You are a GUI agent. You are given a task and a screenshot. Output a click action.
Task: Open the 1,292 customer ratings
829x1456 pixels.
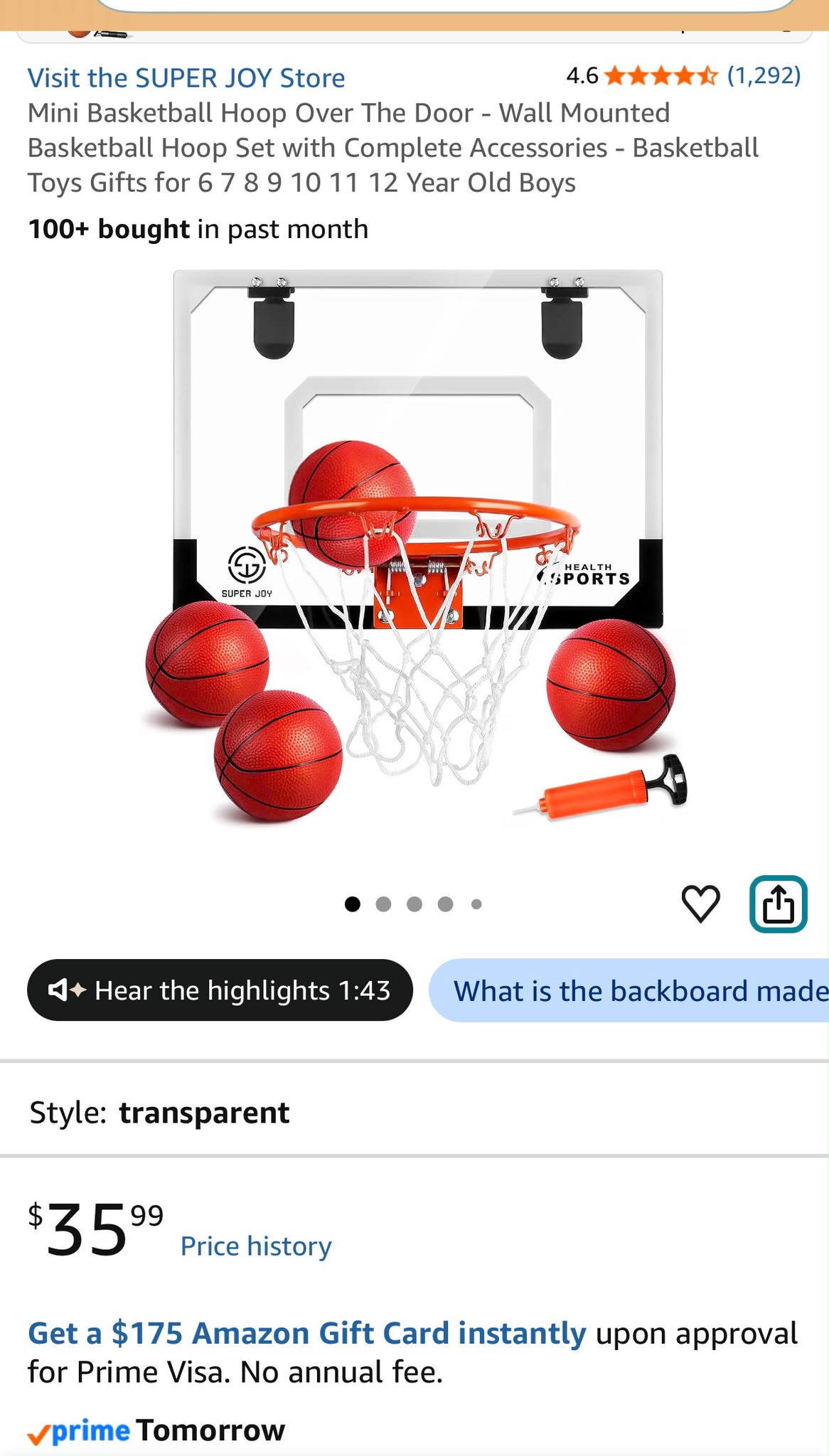764,75
